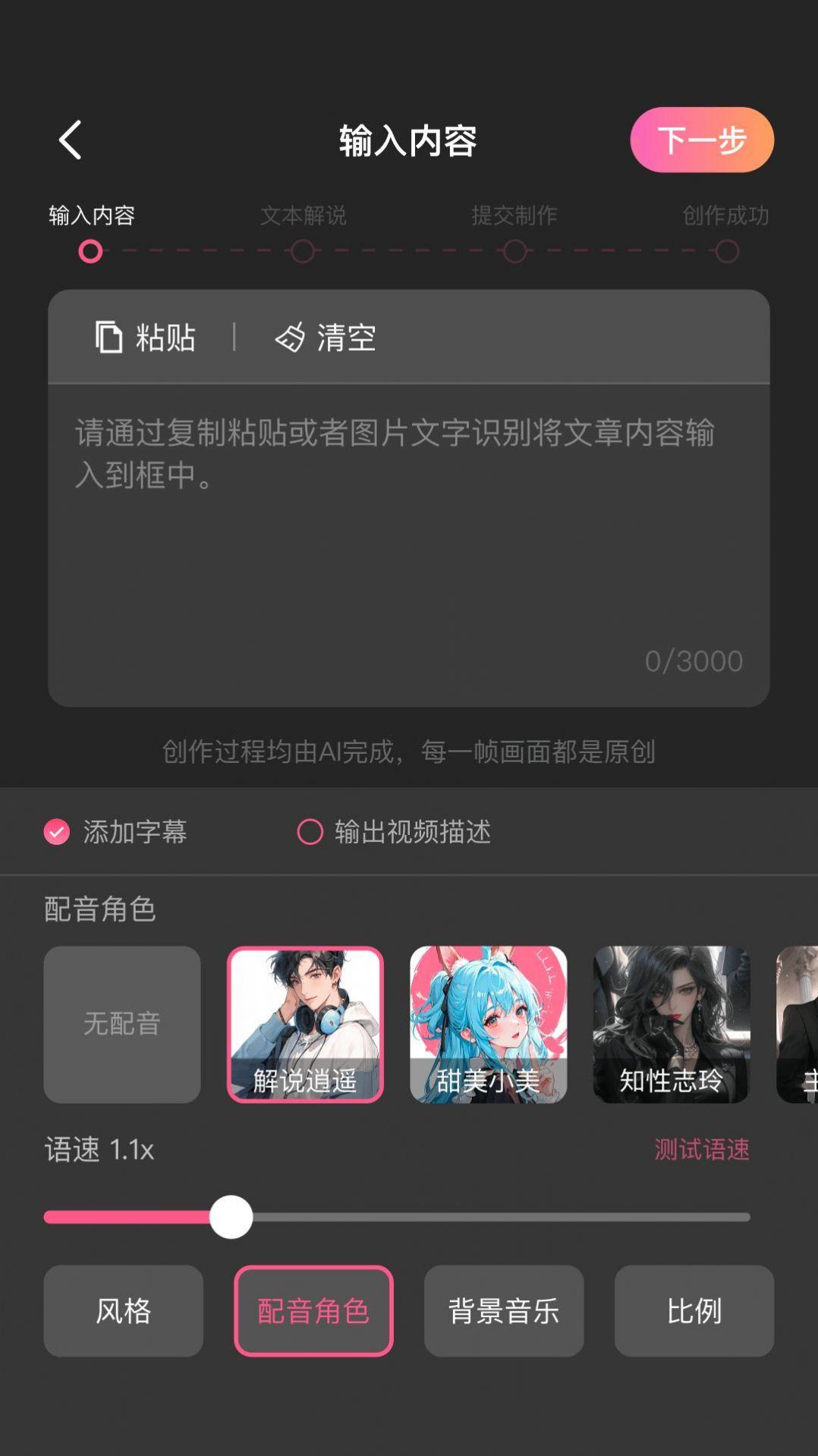Click the 提交制作 step indicator dot
Viewport: 818px width, 1456px height.
[x=515, y=251]
